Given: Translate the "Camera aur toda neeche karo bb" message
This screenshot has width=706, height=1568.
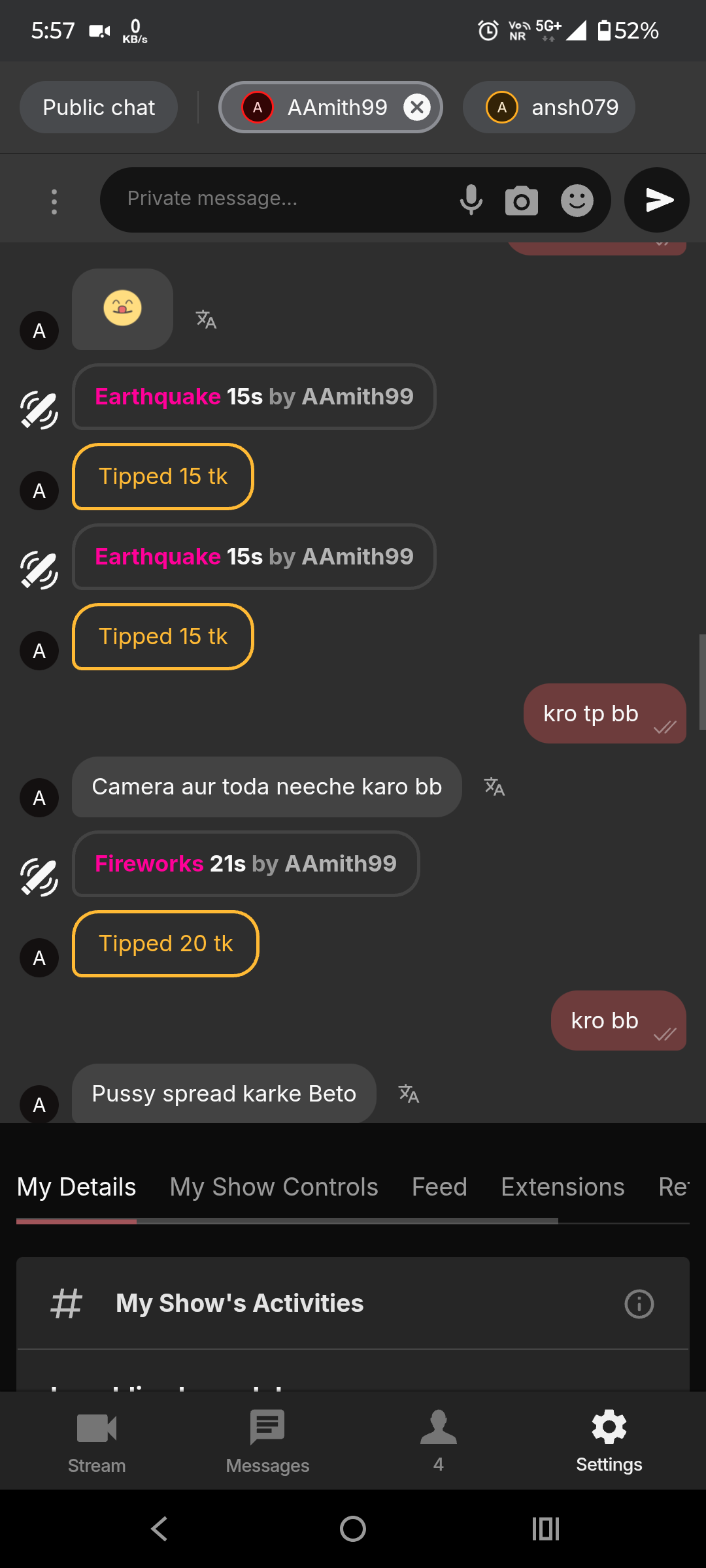Looking at the screenshot, I should click(494, 787).
